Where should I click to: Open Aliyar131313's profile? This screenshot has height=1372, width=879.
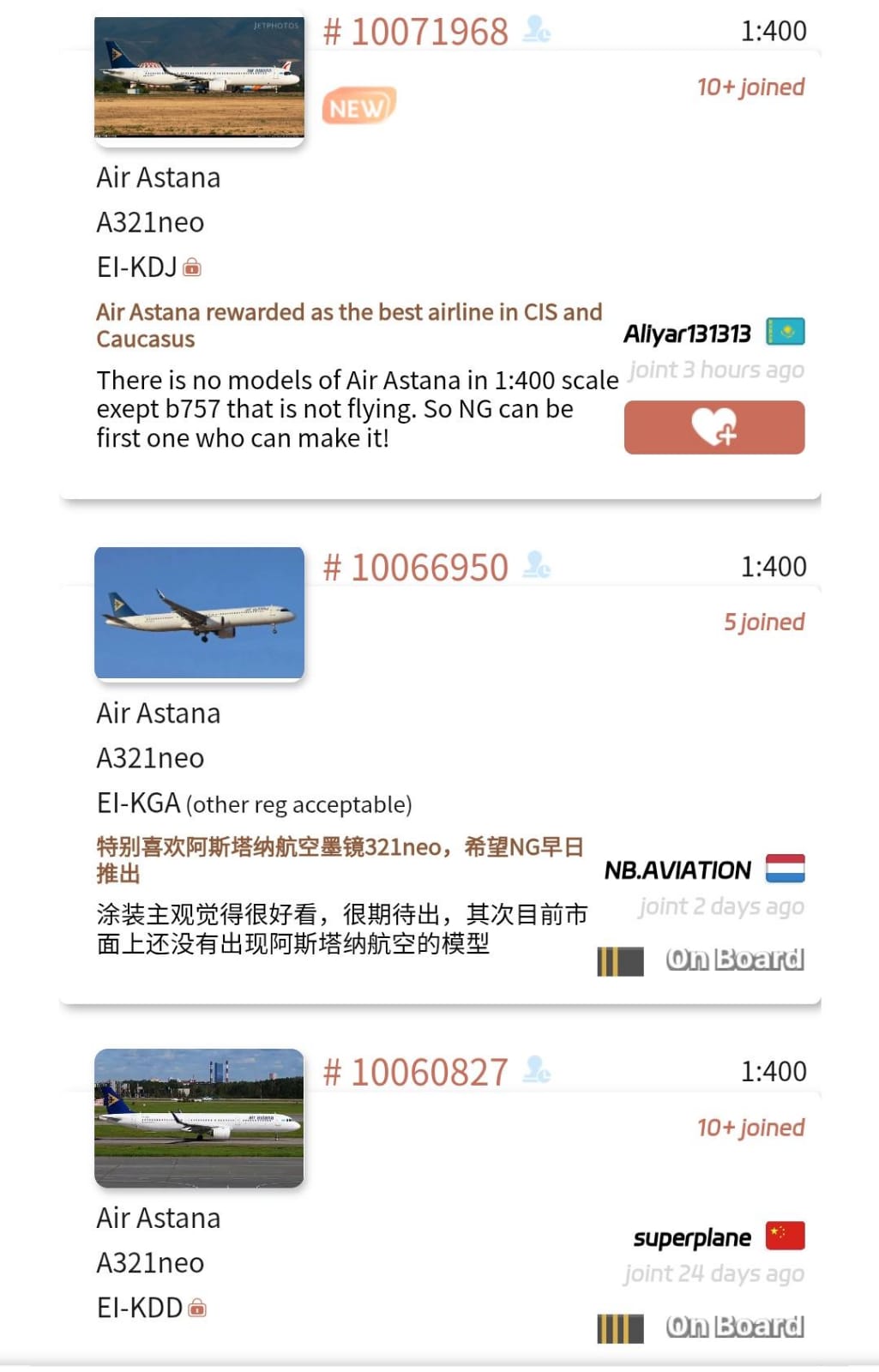click(x=687, y=334)
